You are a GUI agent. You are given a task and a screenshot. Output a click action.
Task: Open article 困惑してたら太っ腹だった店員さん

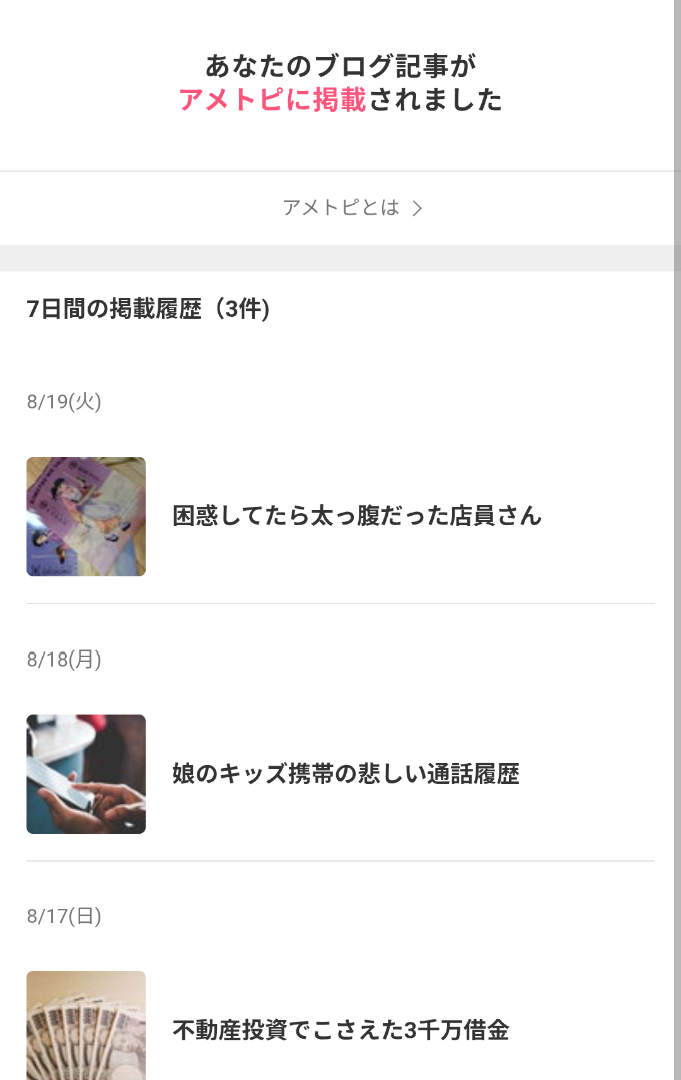click(356, 516)
